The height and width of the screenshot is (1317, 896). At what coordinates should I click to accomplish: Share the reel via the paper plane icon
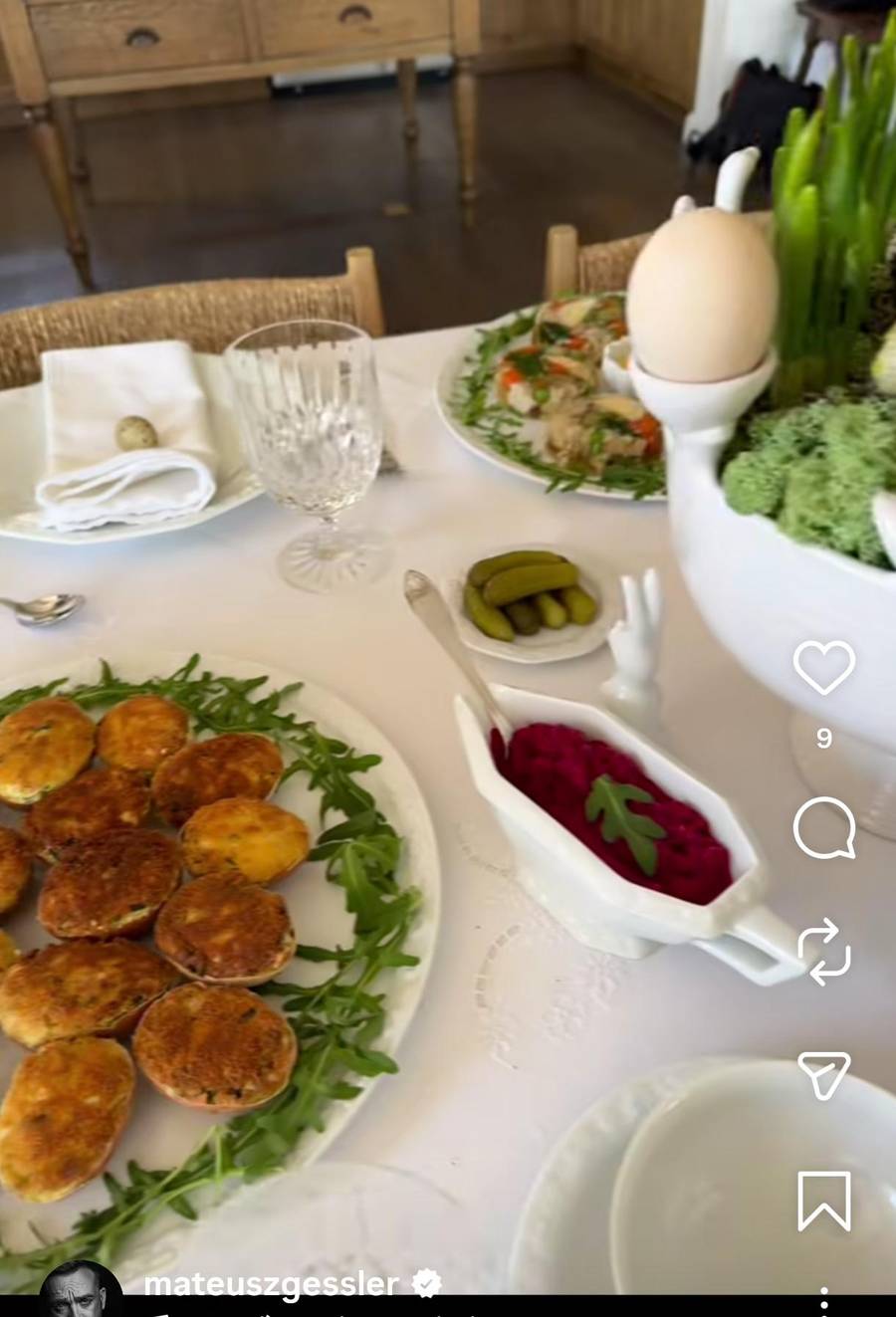coord(823,1075)
